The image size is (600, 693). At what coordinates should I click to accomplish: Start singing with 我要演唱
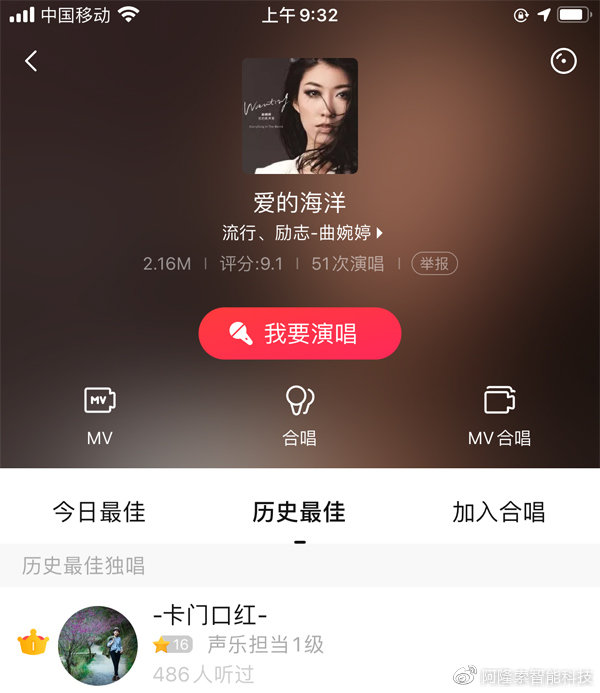tap(300, 334)
